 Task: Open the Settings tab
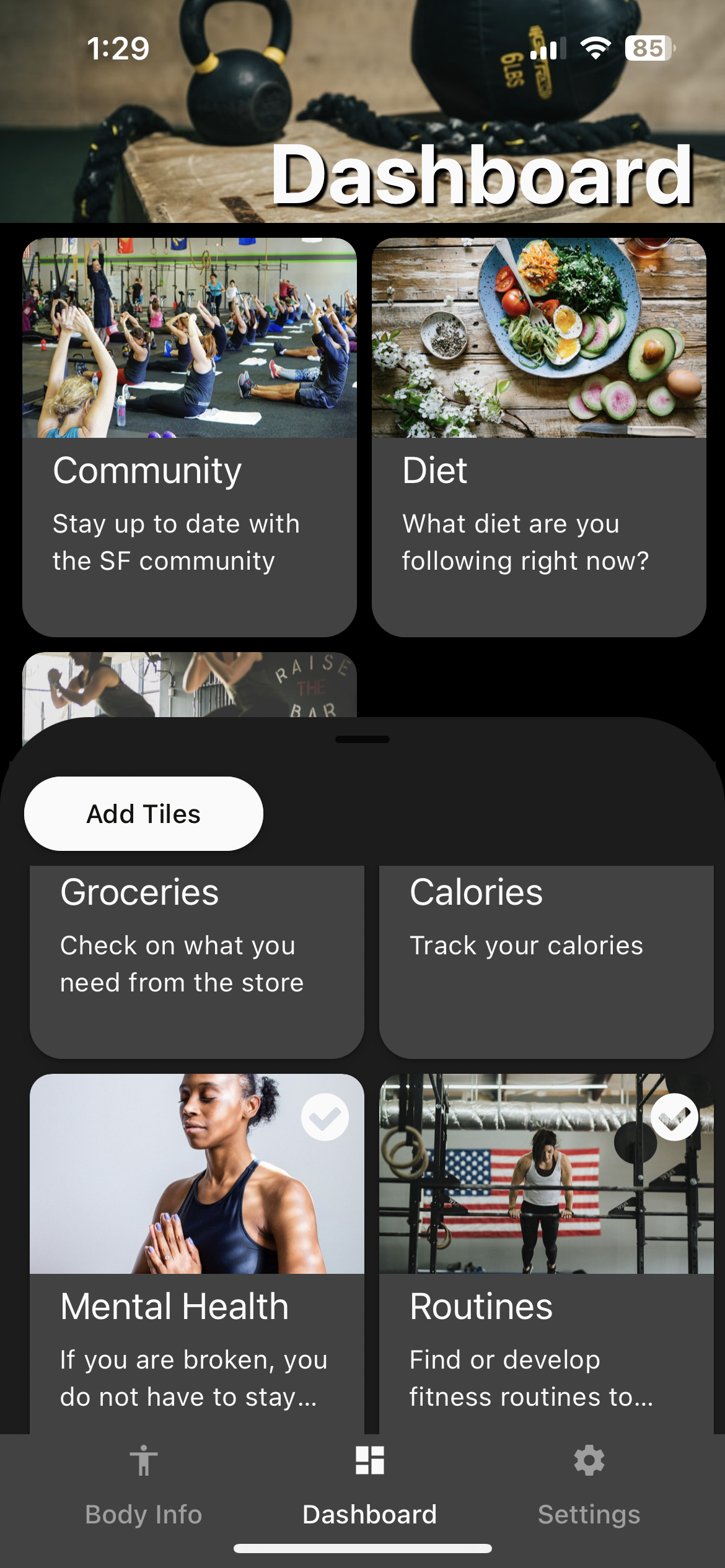tap(589, 1485)
